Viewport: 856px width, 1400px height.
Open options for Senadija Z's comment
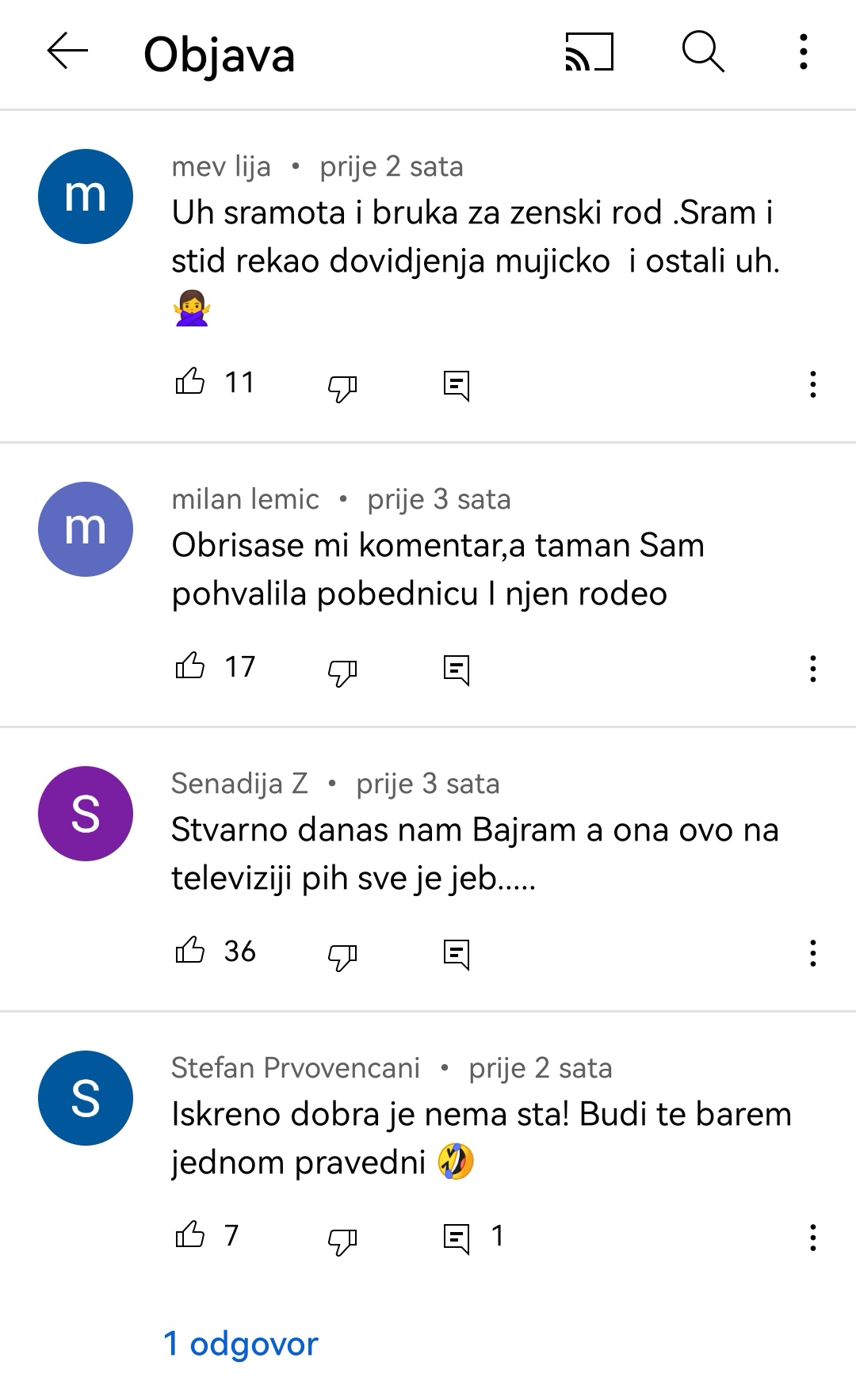812,953
